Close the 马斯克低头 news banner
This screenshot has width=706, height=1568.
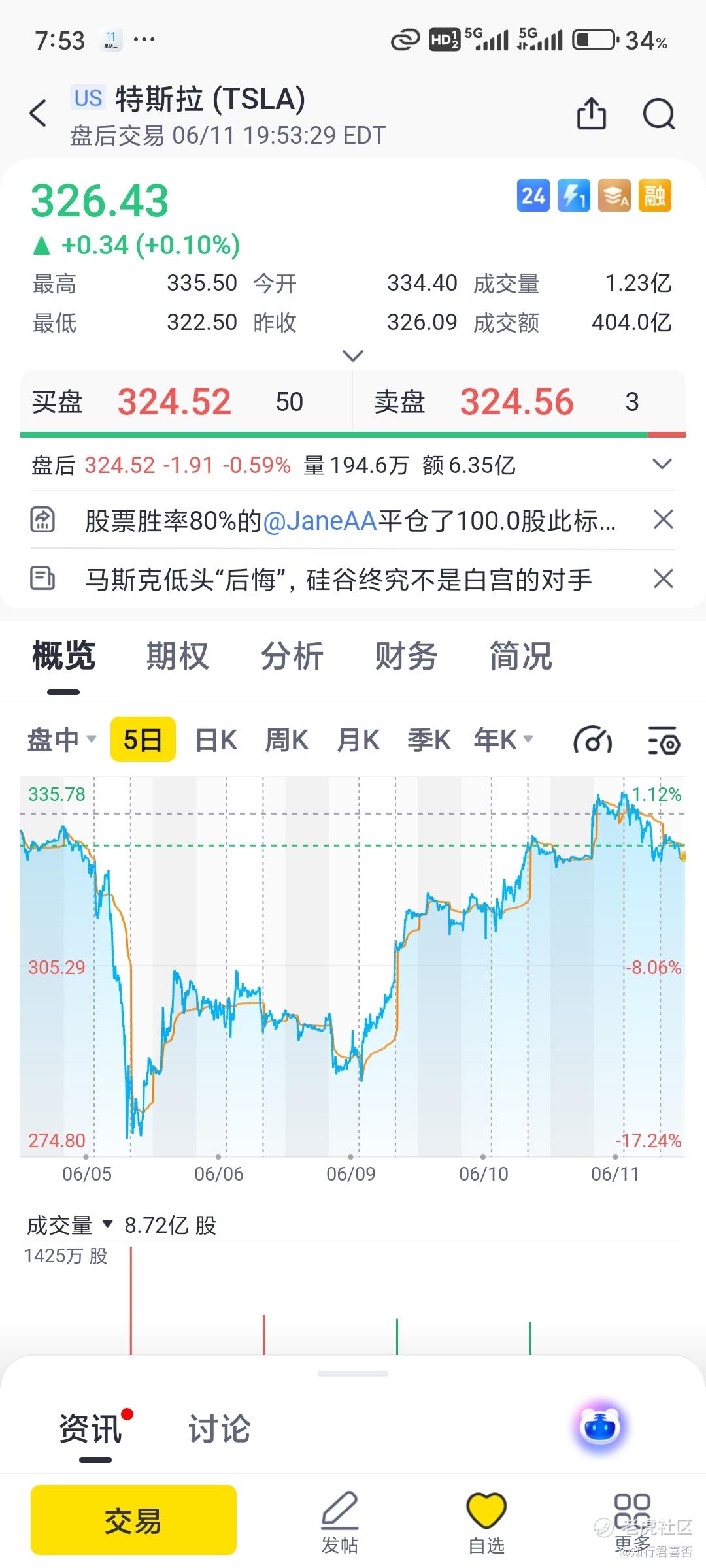663,579
